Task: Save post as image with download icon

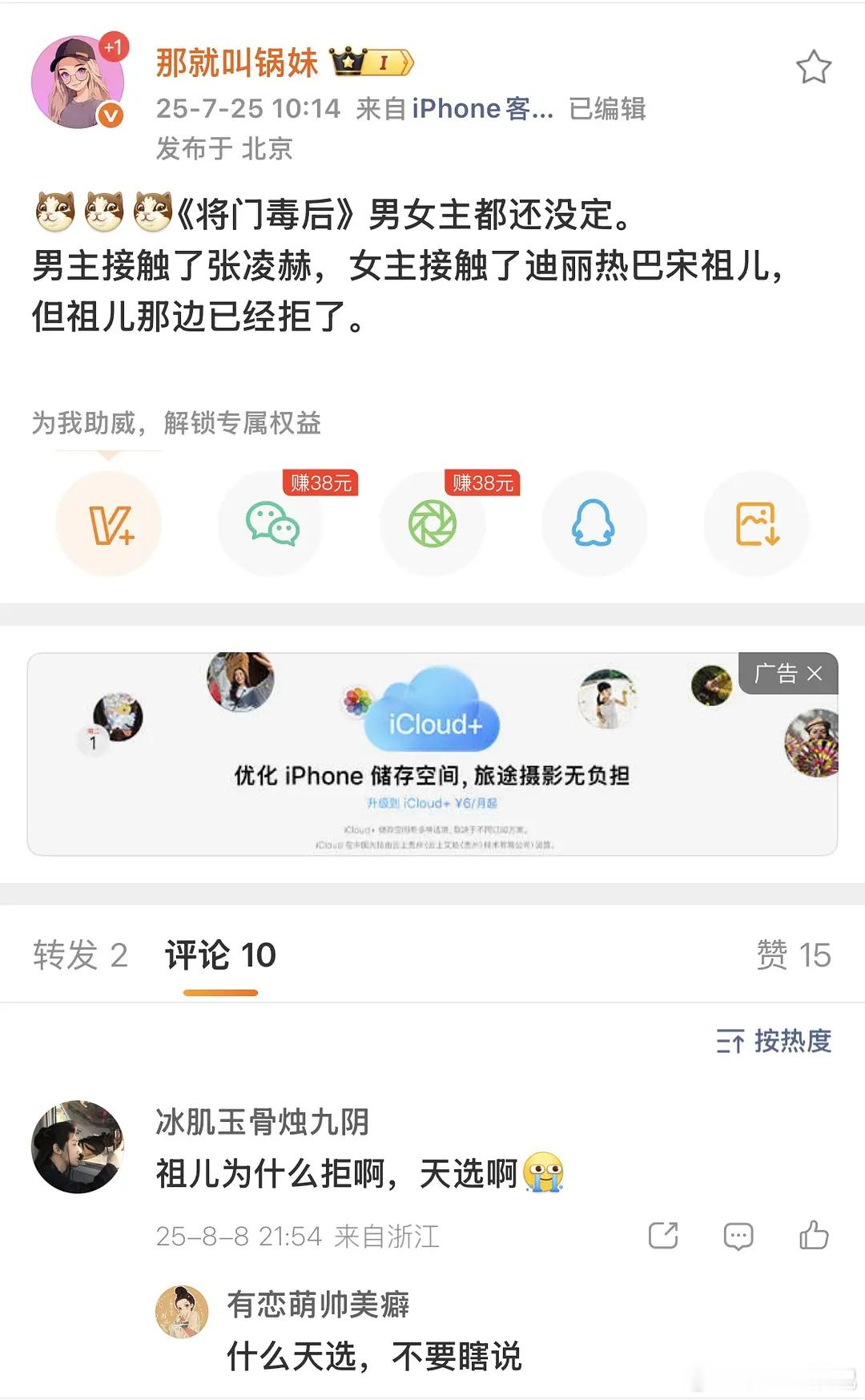Action: [755, 524]
